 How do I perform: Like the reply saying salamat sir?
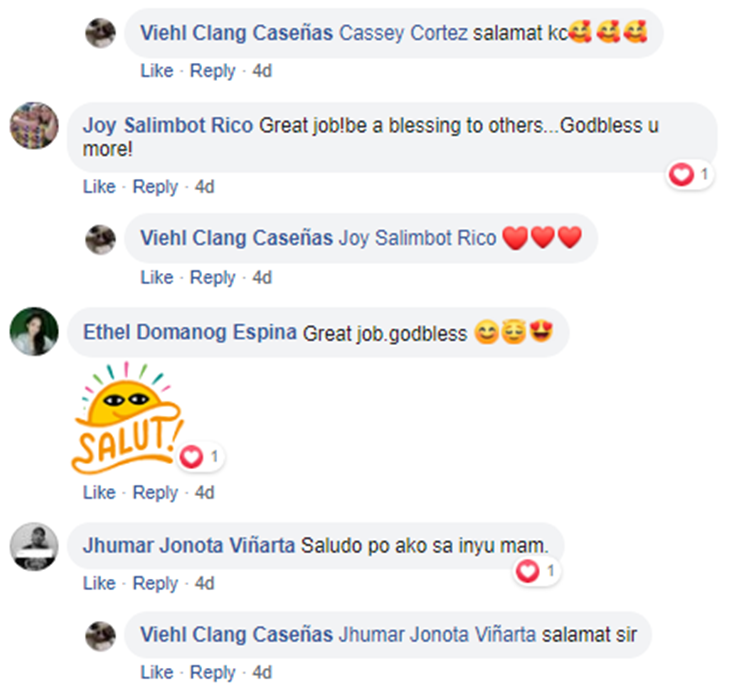156,672
